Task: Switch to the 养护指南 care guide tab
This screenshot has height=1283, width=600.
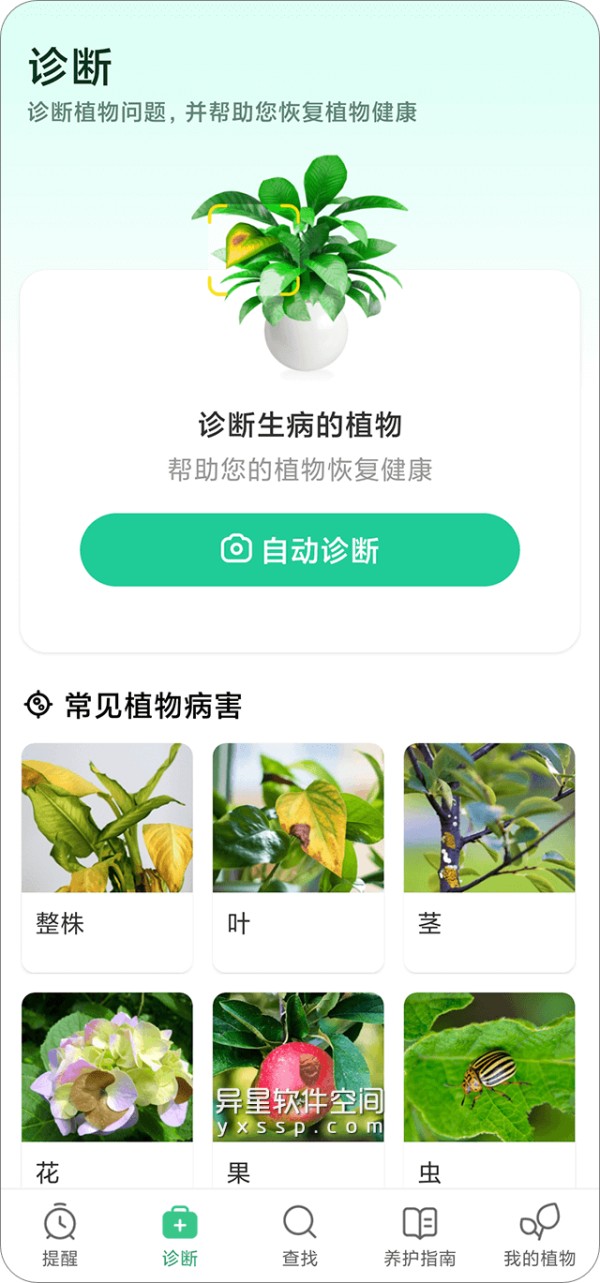Action: tap(420, 1236)
